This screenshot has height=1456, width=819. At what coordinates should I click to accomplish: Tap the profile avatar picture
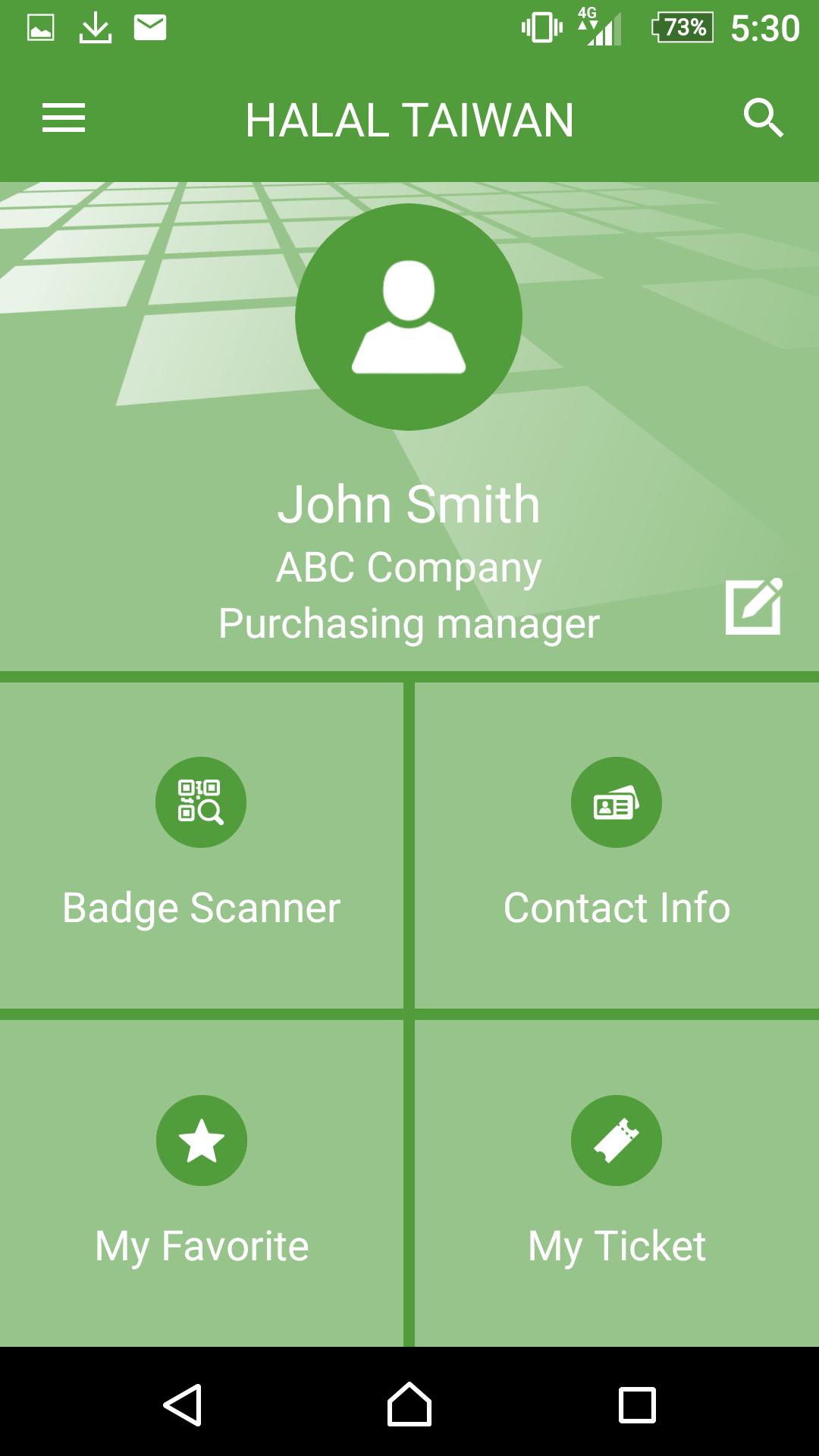pyautogui.click(x=409, y=317)
